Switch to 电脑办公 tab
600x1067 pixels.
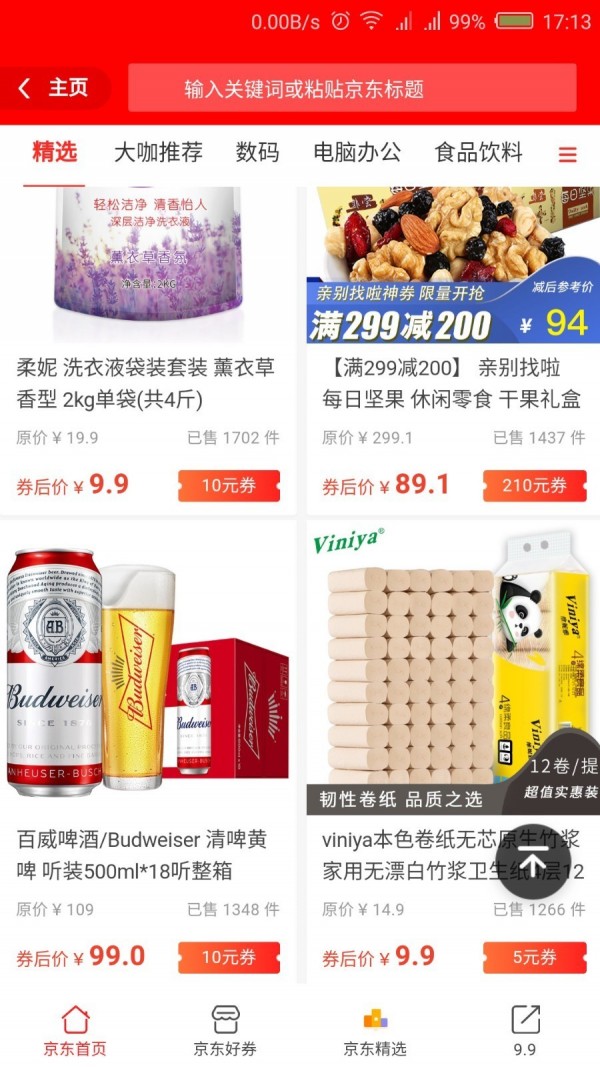[357, 153]
